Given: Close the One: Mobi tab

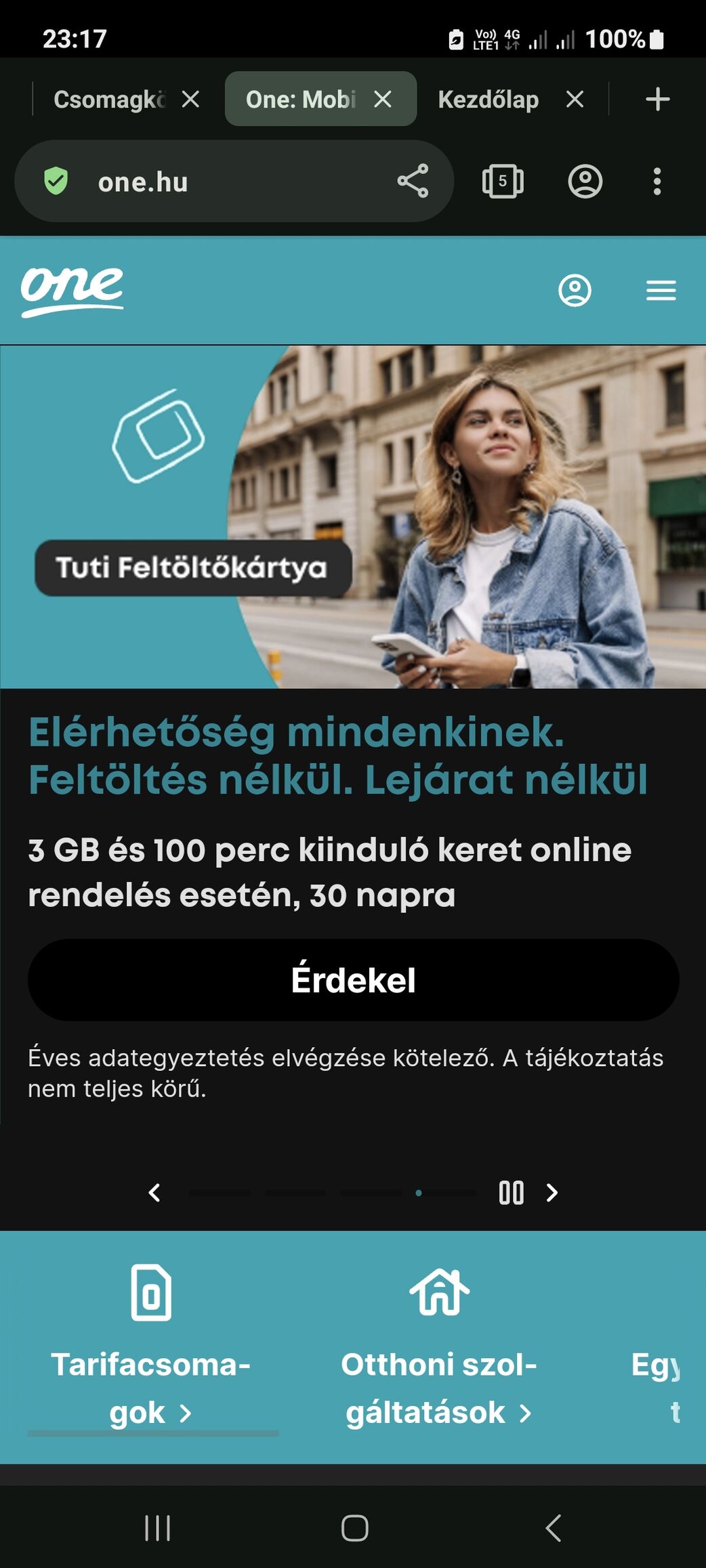Looking at the screenshot, I should tap(383, 100).
